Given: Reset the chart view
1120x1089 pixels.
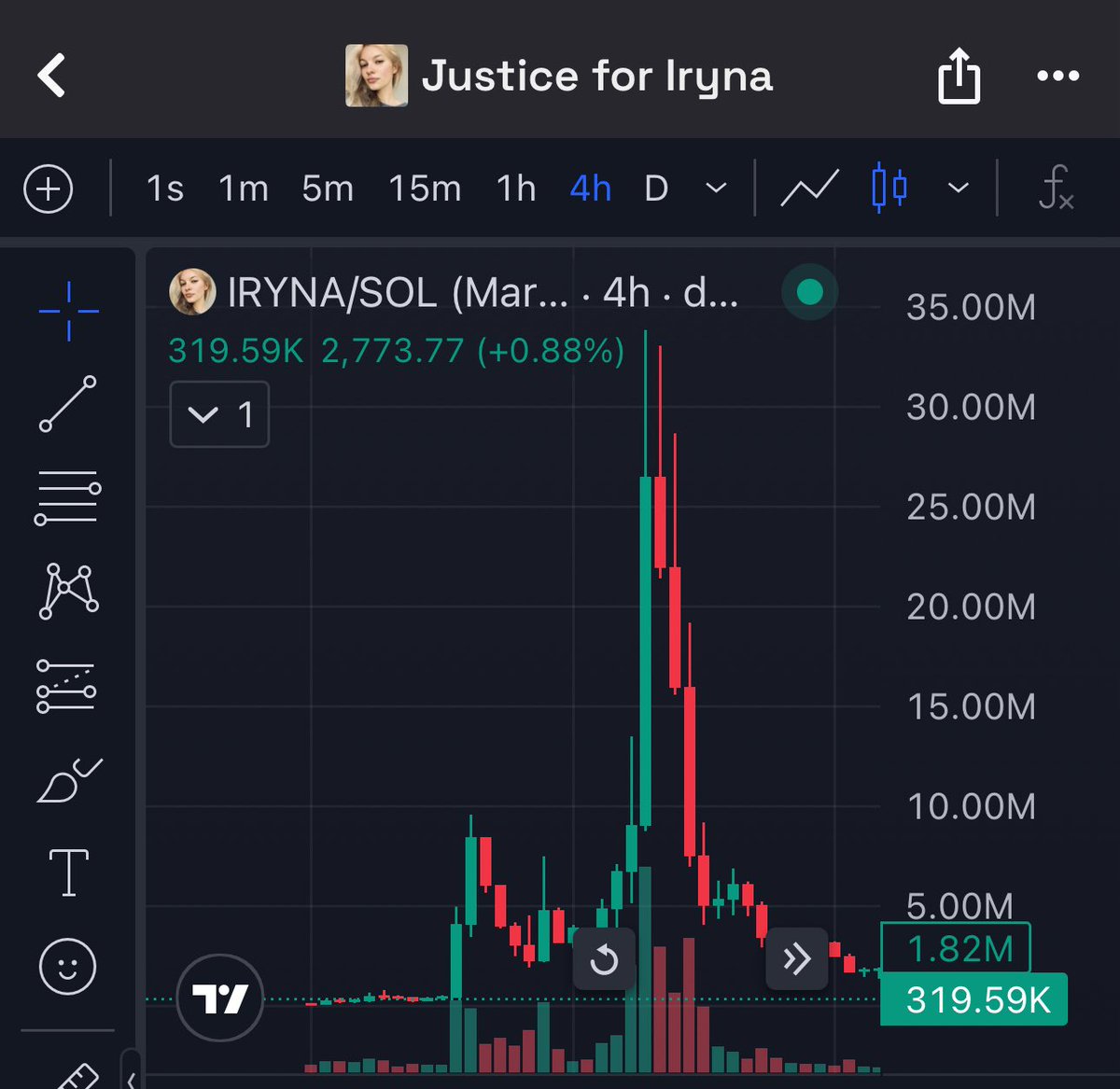Looking at the screenshot, I should click(x=604, y=958).
